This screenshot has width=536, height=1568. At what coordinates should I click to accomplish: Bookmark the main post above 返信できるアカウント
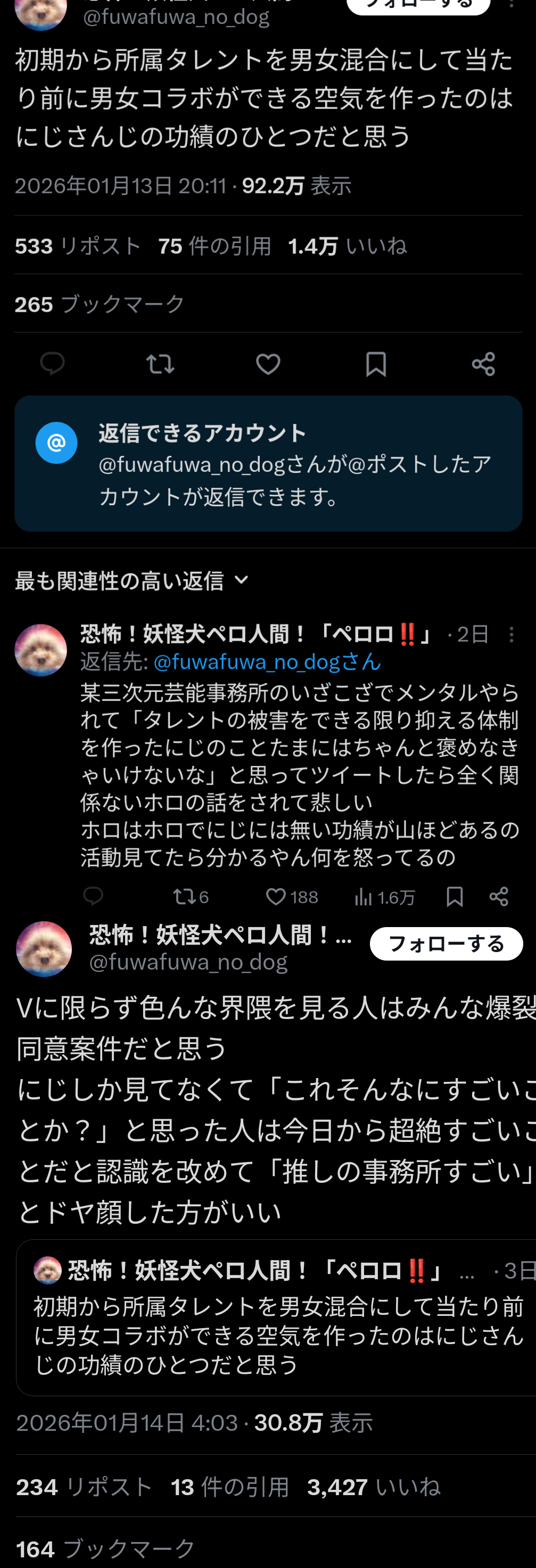point(376,364)
